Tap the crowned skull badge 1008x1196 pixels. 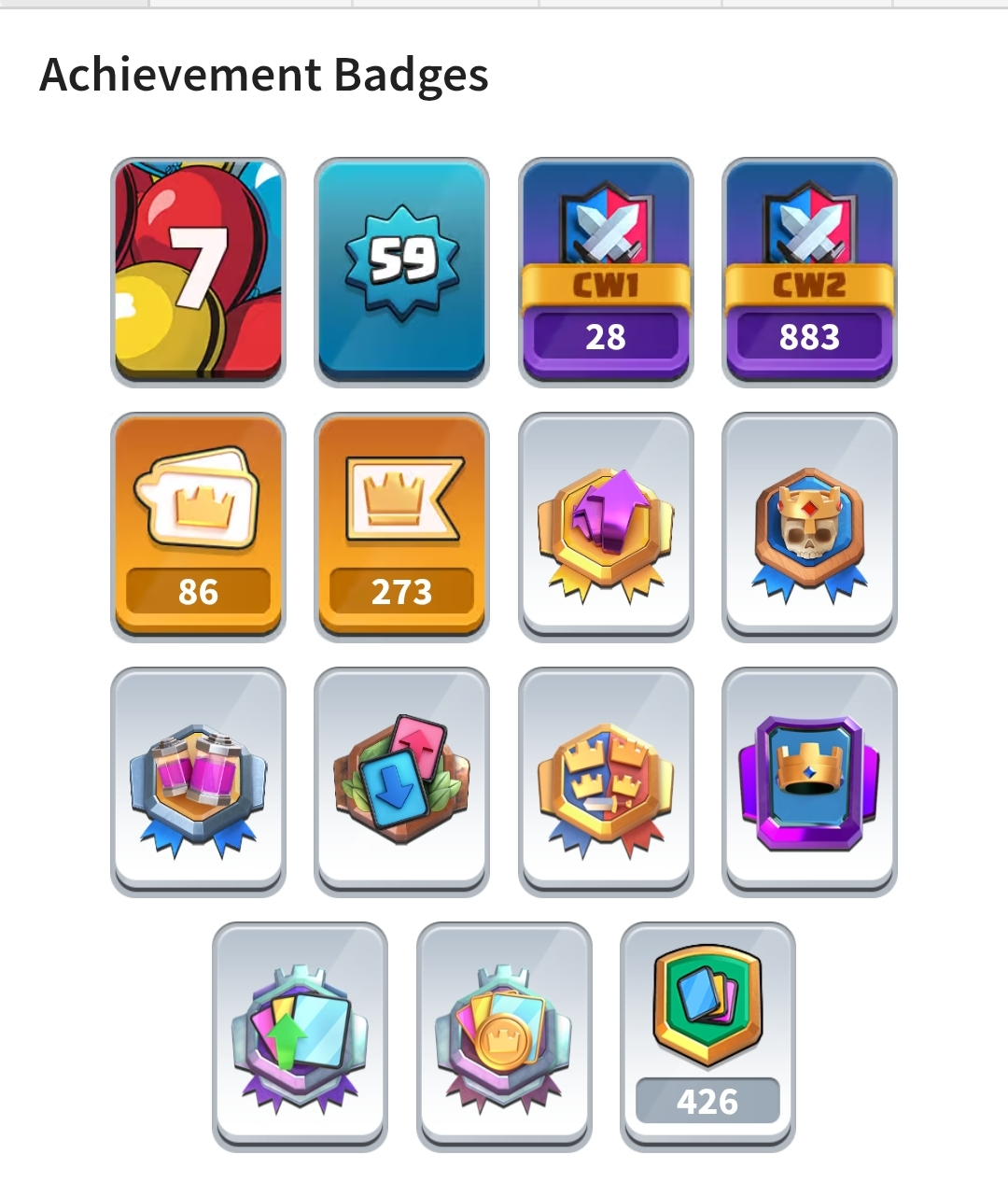pos(809,526)
